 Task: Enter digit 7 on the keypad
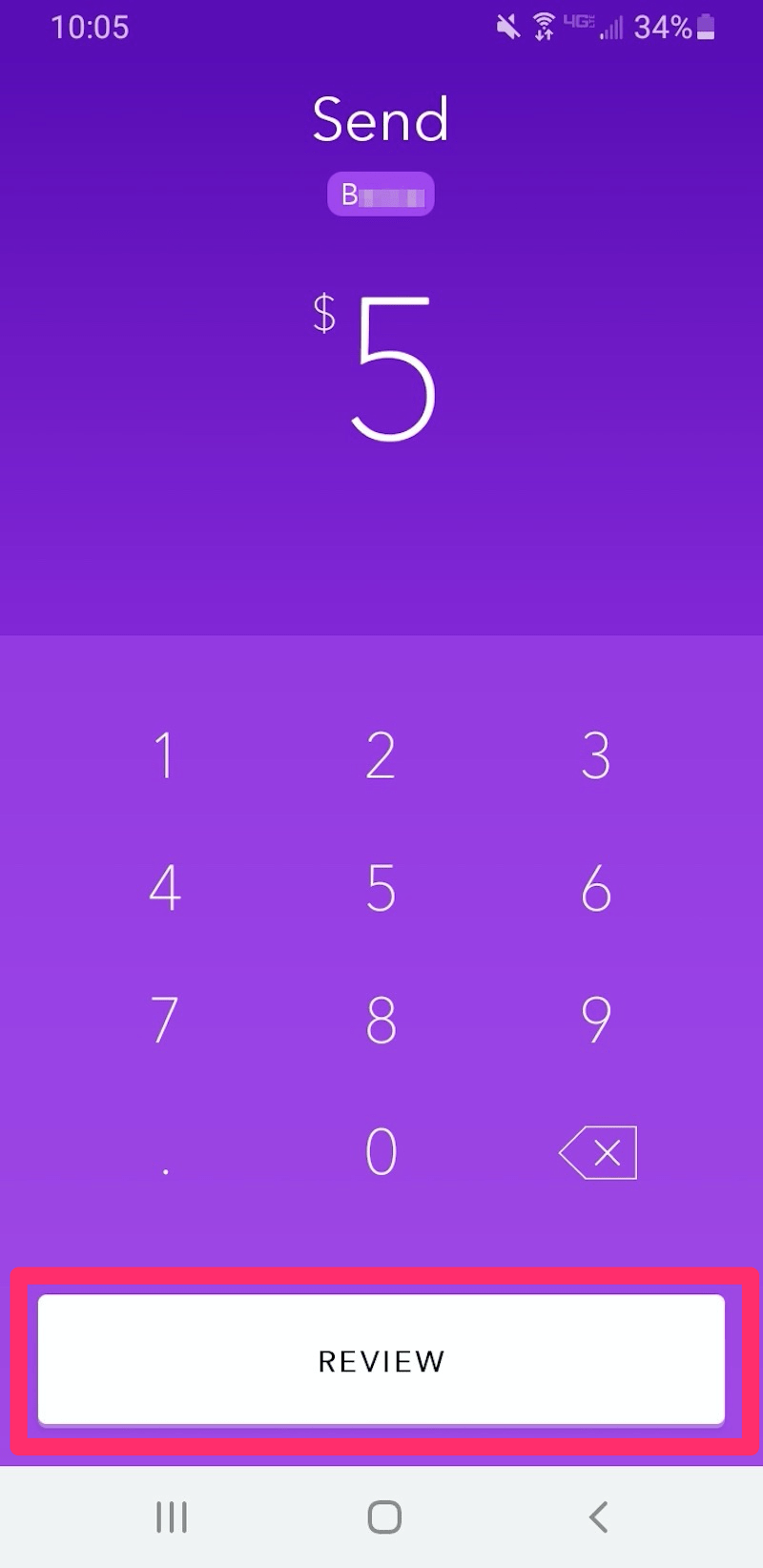[x=165, y=1020]
